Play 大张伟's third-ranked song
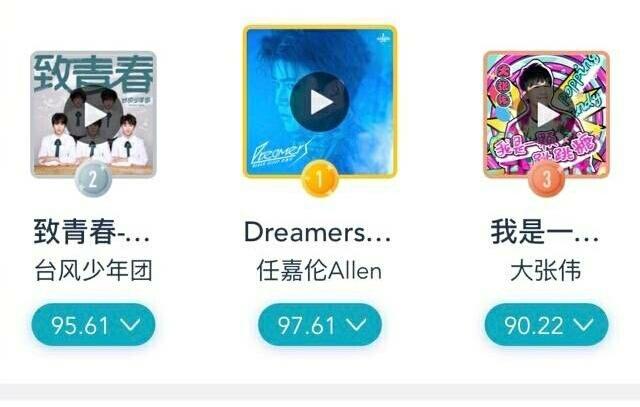The height and width of the screenshot is (407, 640). click(546, 114)
